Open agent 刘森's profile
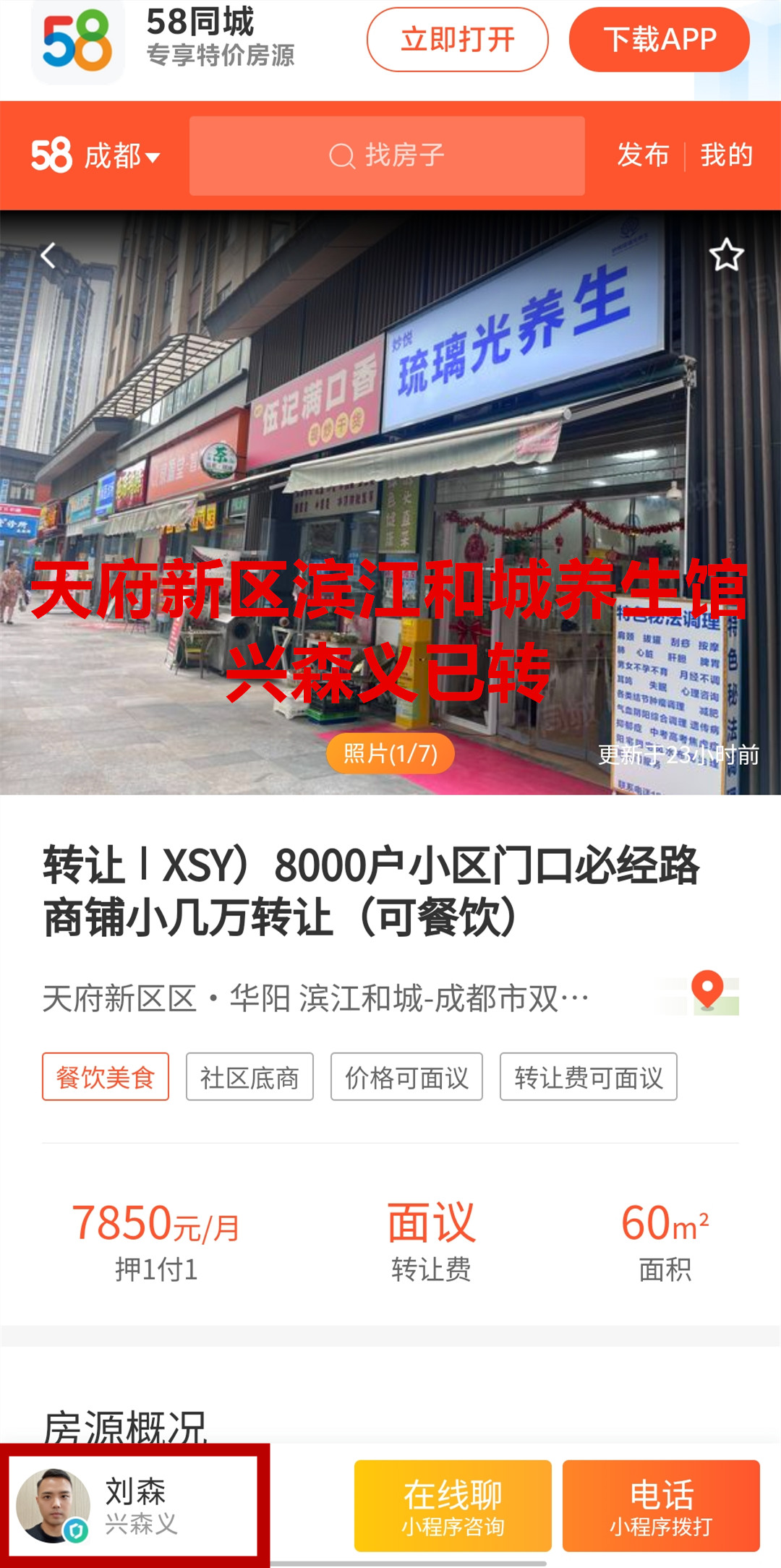 [x=135, y=1507]
